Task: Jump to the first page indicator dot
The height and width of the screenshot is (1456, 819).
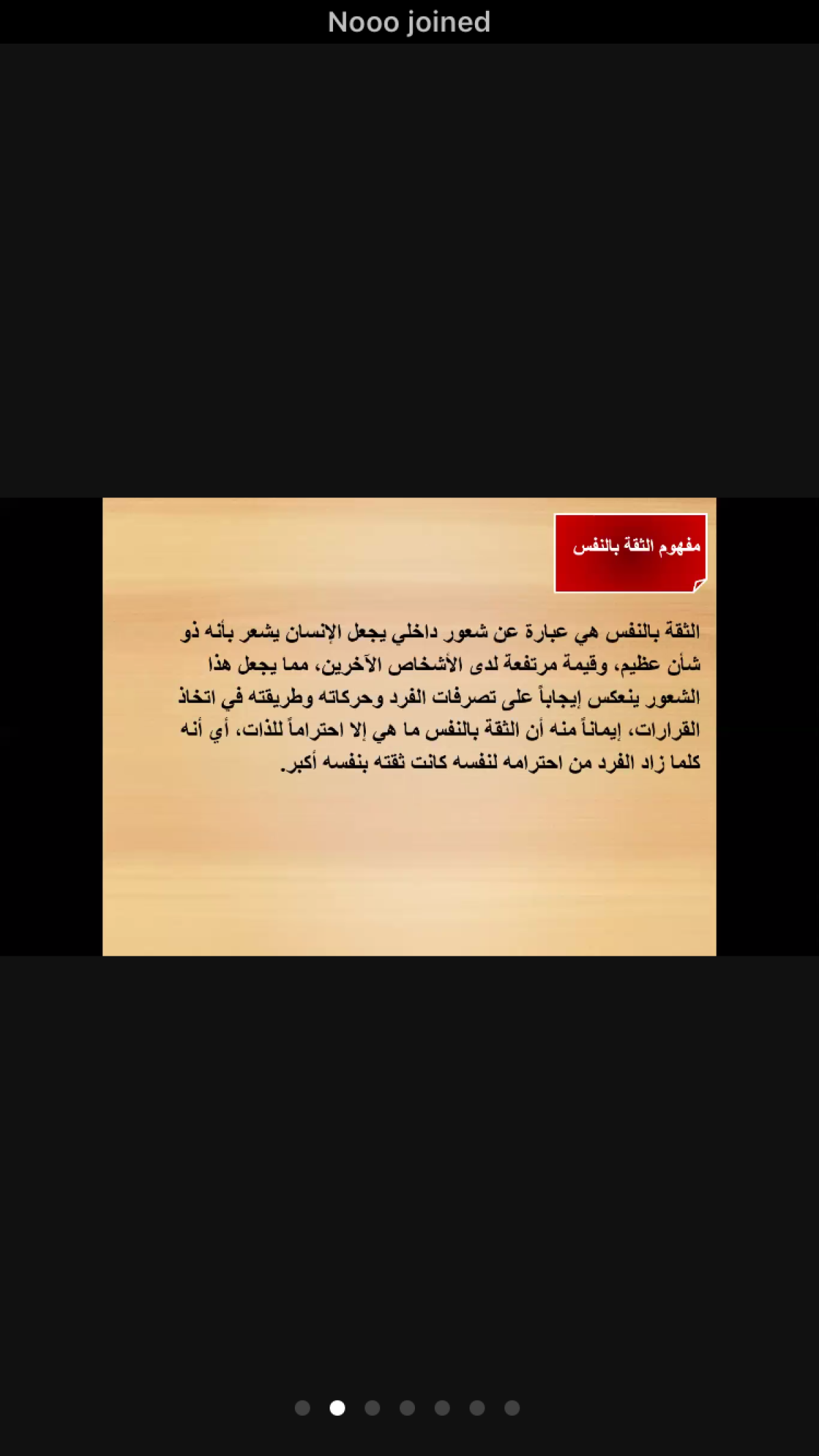Action: click(302, 1408)
